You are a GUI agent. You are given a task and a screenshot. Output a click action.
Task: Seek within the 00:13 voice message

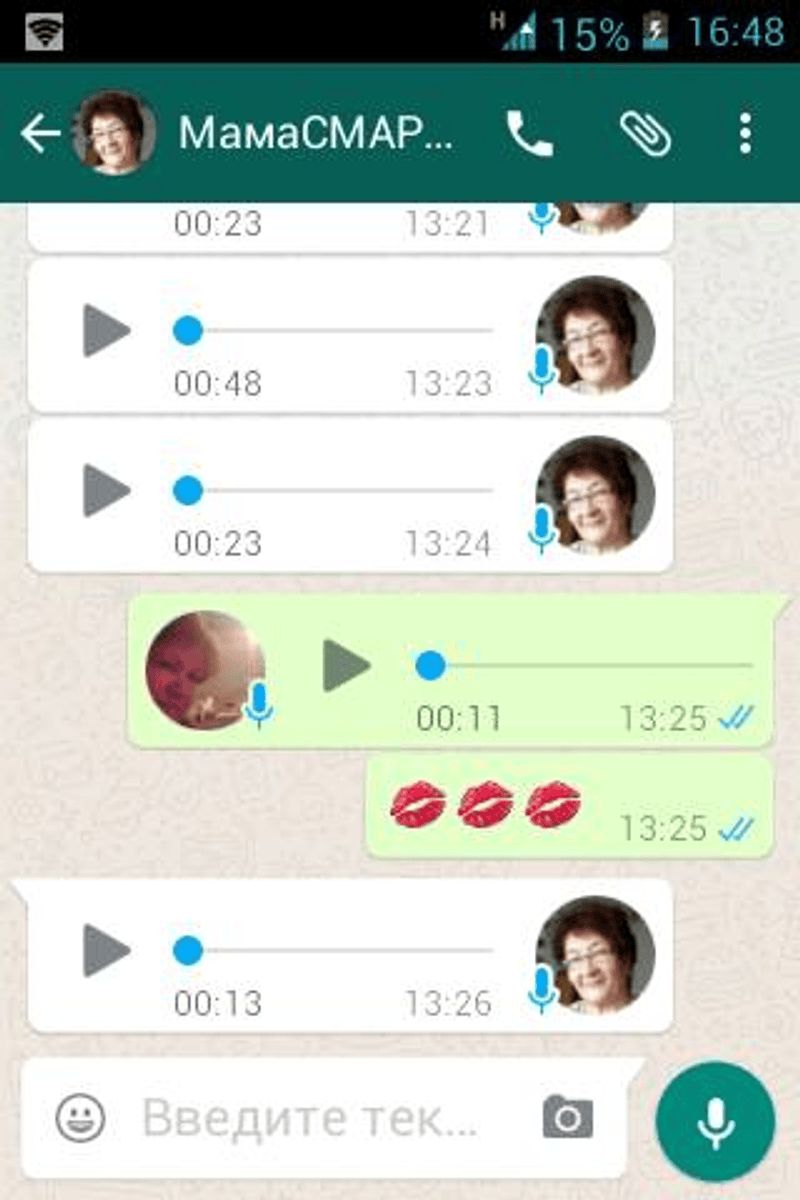click(x=340, y=950)
